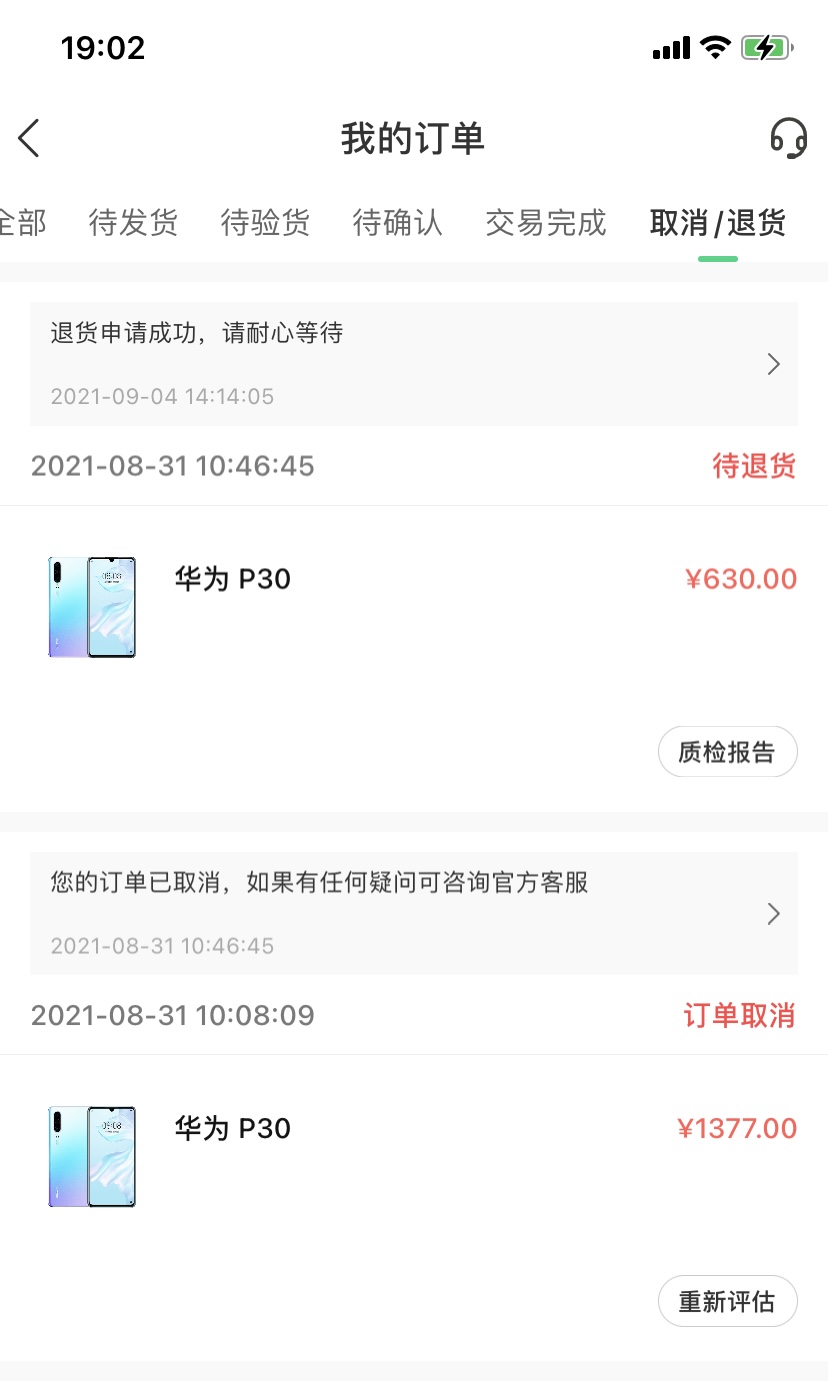Open the 退货申请成功 status details

coord(413,364)
